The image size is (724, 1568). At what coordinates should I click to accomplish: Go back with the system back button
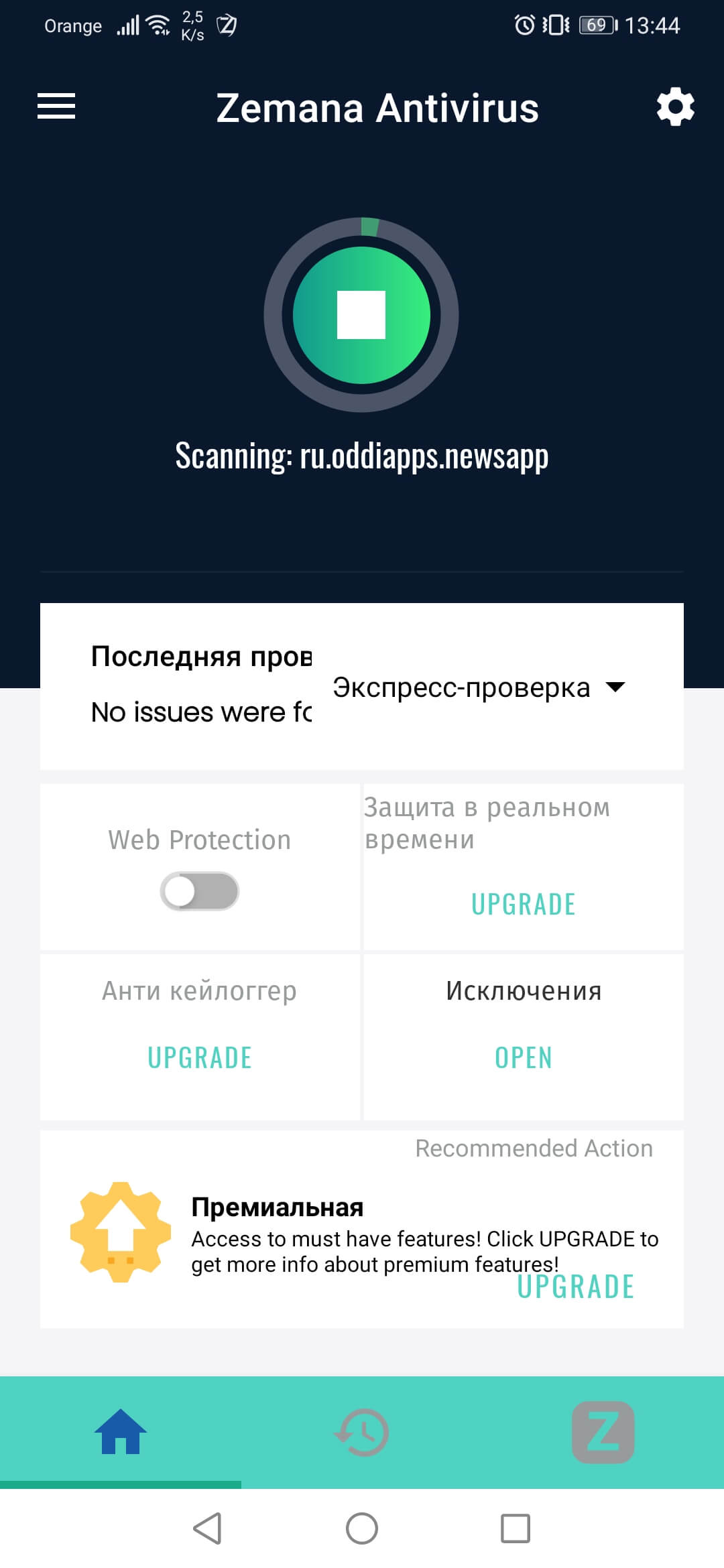point(207,1528)
